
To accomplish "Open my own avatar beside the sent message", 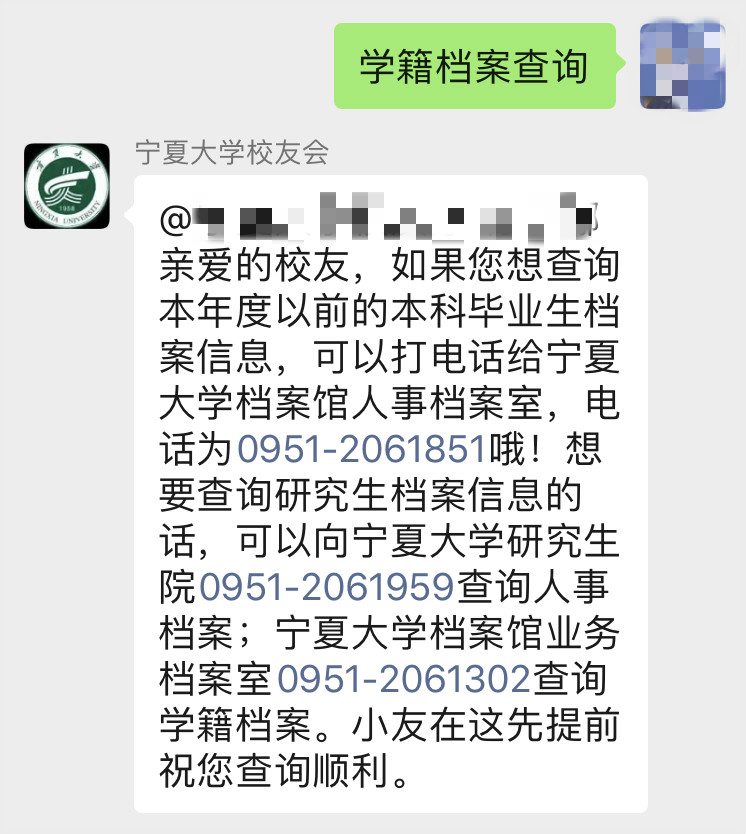I will coord(682,64).
